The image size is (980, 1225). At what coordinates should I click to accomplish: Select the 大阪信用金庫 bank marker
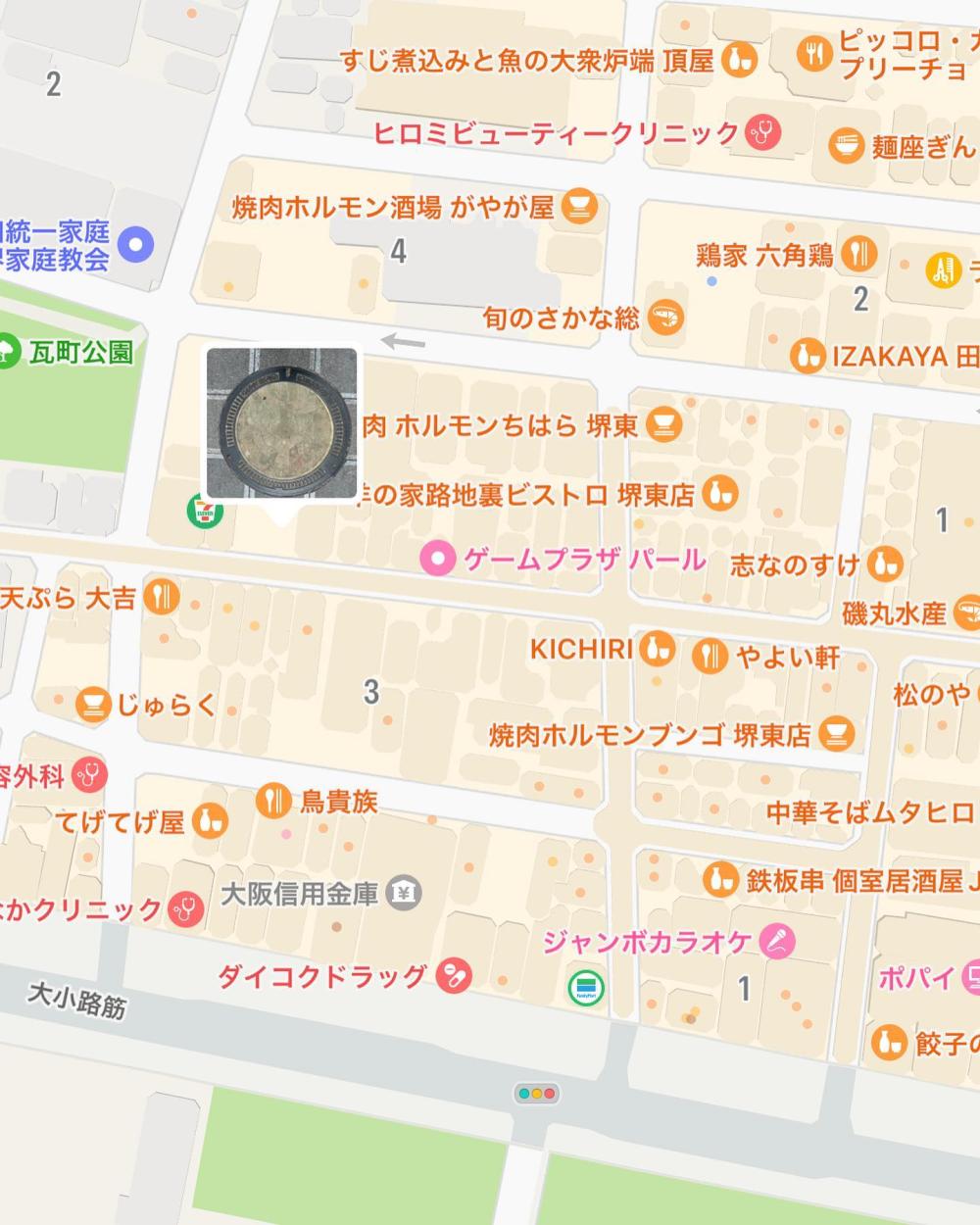(403, 893)
